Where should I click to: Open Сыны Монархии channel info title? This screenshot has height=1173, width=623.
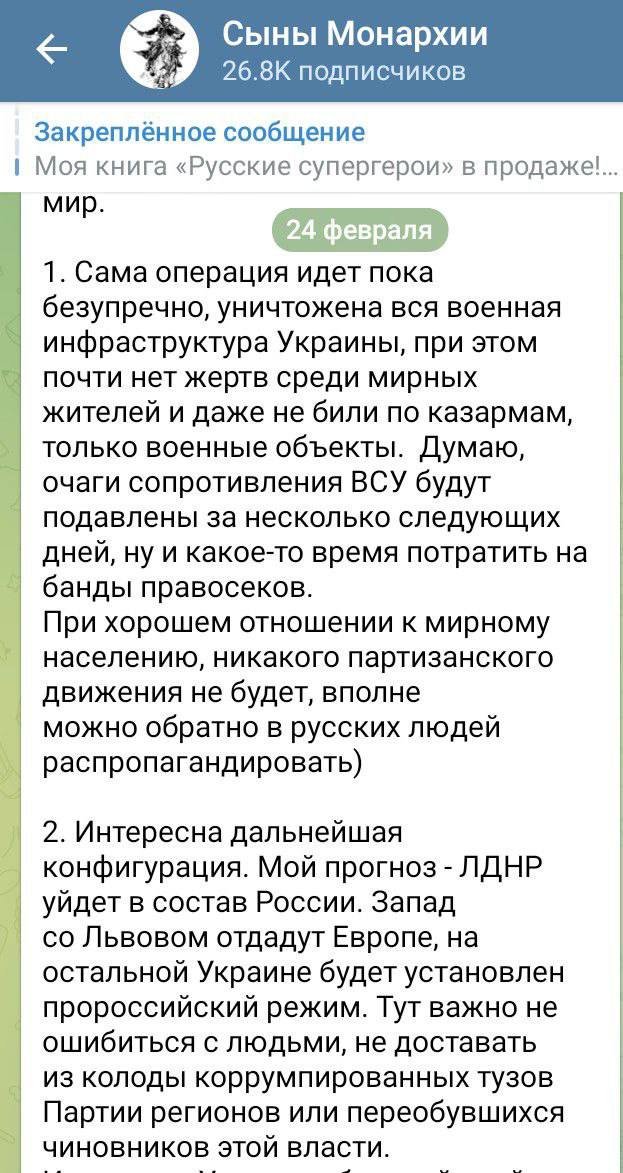click(x=355, y=35)
